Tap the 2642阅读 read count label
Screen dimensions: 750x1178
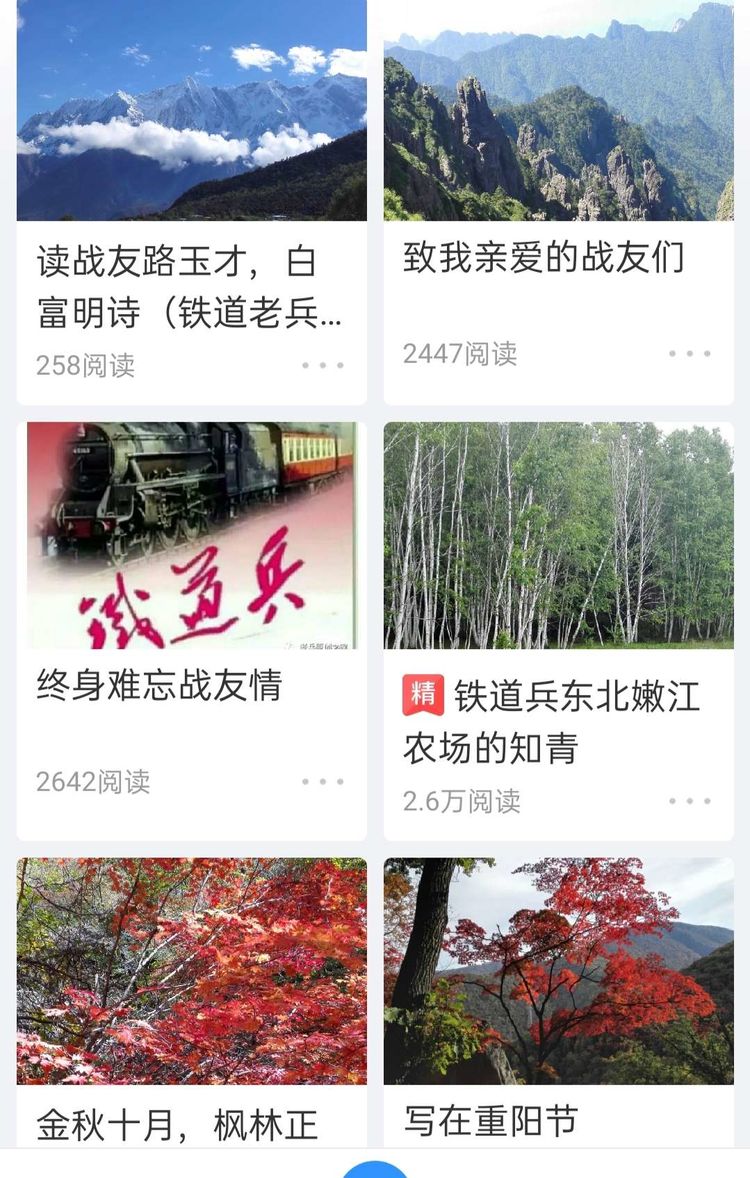click(80, 782)
